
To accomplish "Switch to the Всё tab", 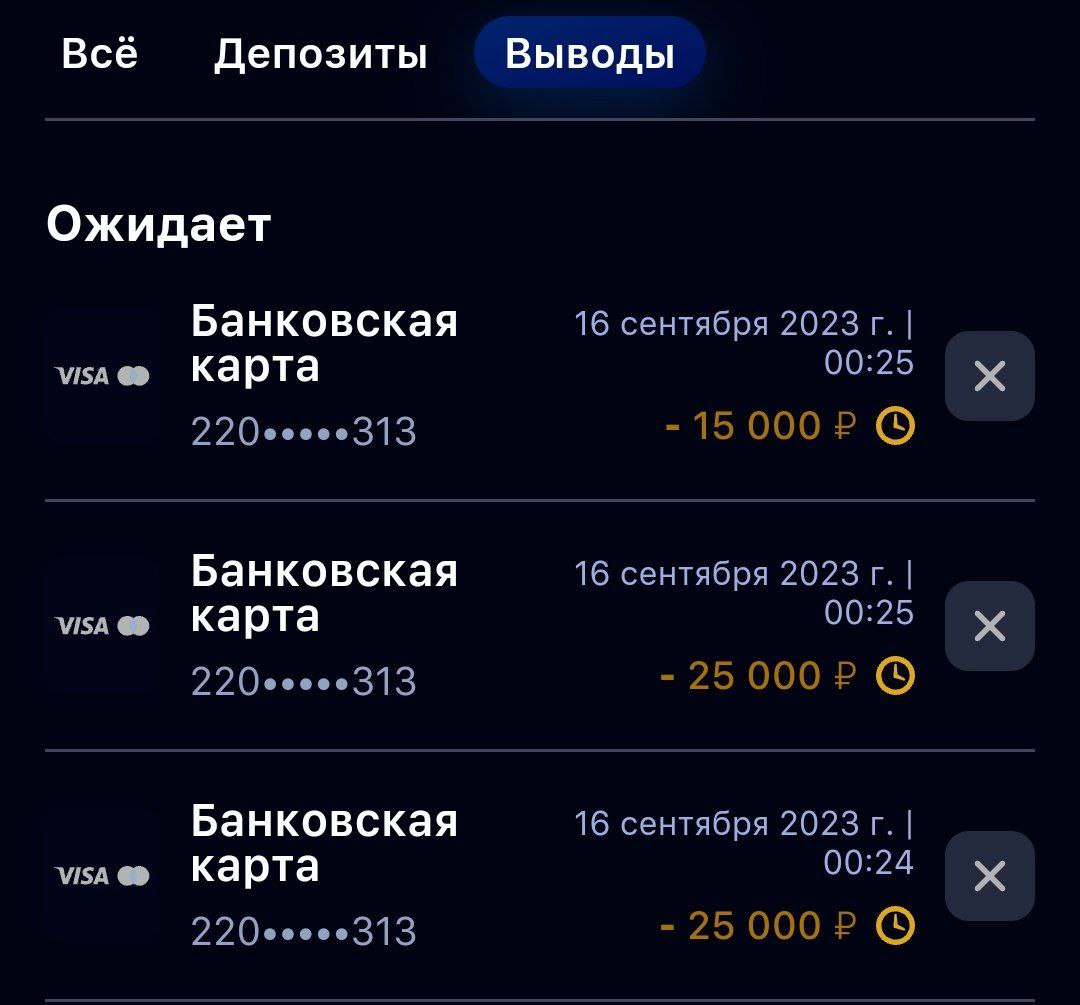I will pos(100,53).
